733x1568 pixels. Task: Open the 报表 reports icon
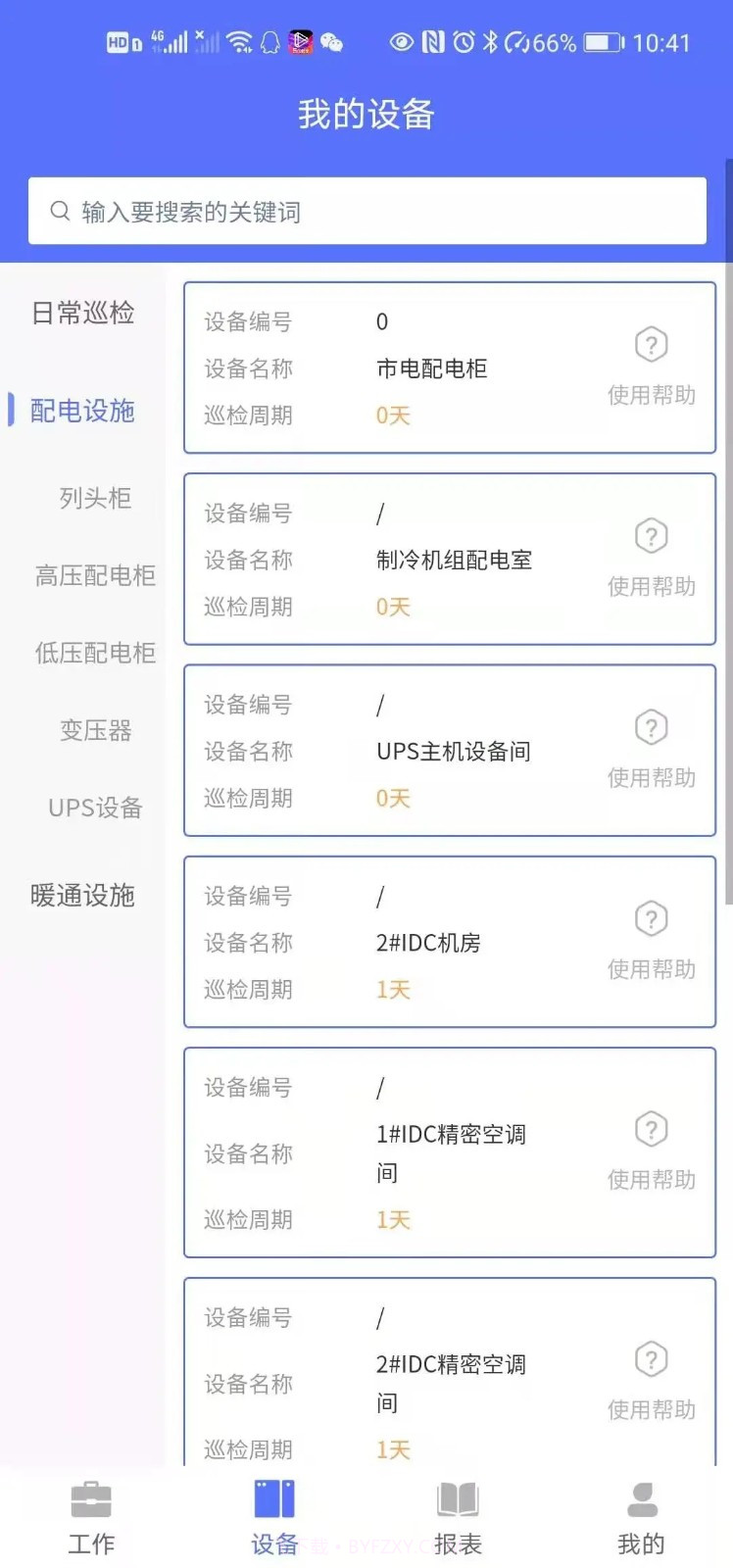pos(458,1499)
